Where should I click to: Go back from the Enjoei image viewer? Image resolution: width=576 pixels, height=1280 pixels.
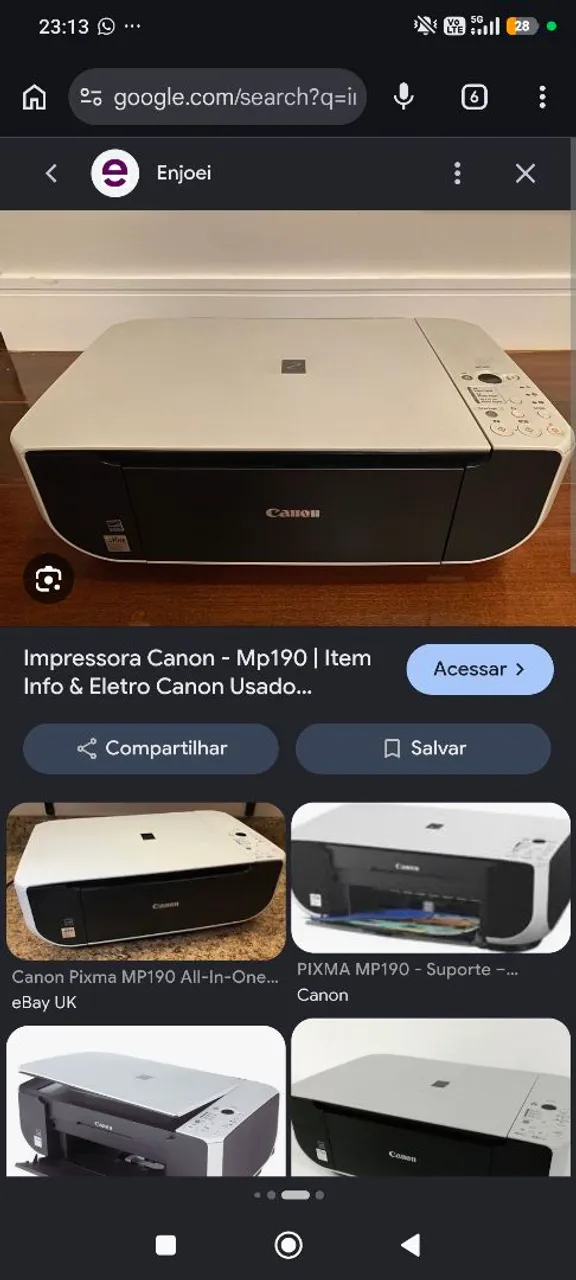[x=51, y=174]
